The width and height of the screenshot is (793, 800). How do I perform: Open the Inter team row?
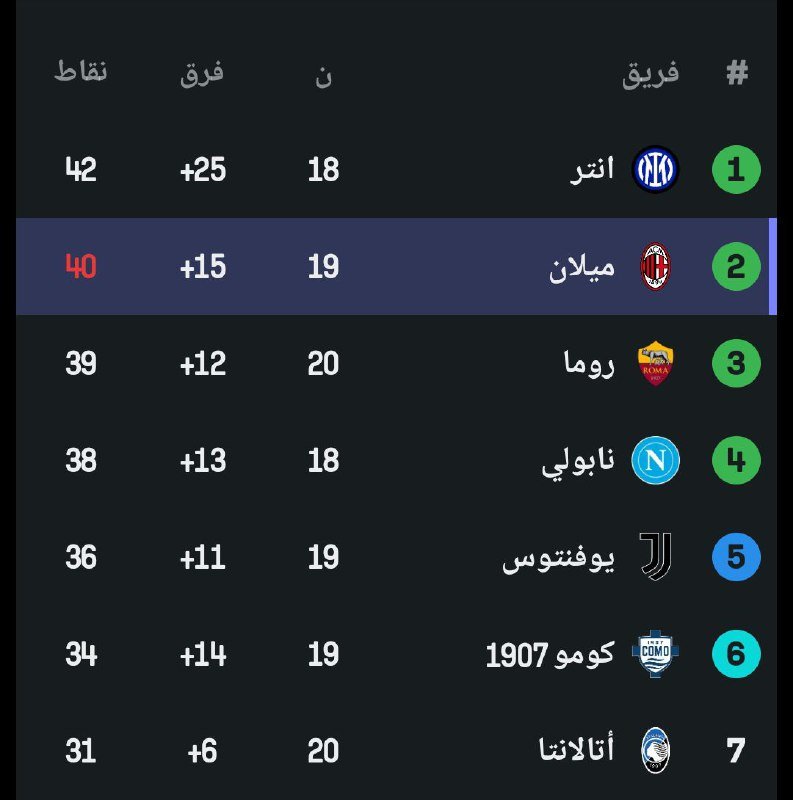396,170
